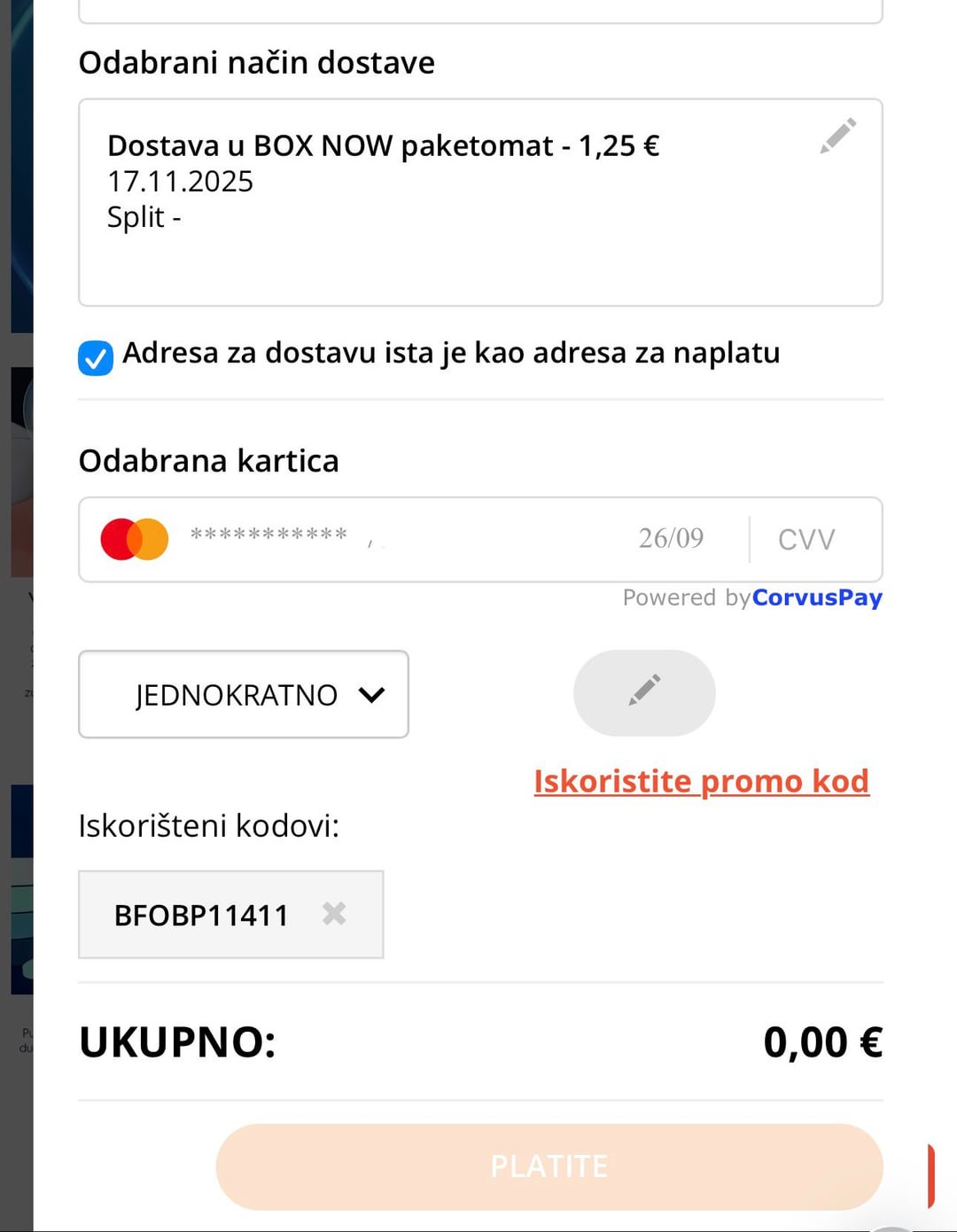Viewport: 957px width, 1232px height.
Task: Edit the selected card with pencil button
Action: [644, 692]
